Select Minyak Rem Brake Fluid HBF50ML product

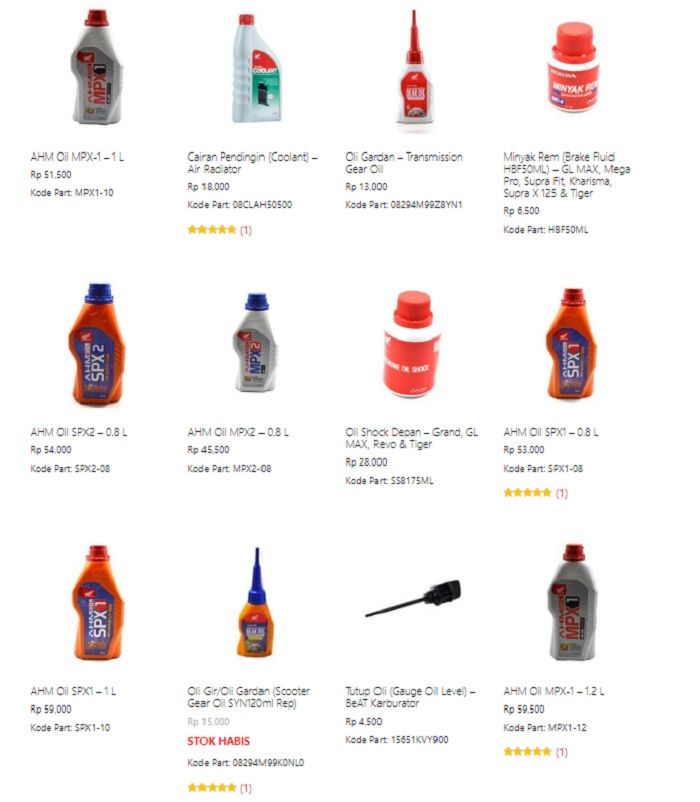pos(566,176)
